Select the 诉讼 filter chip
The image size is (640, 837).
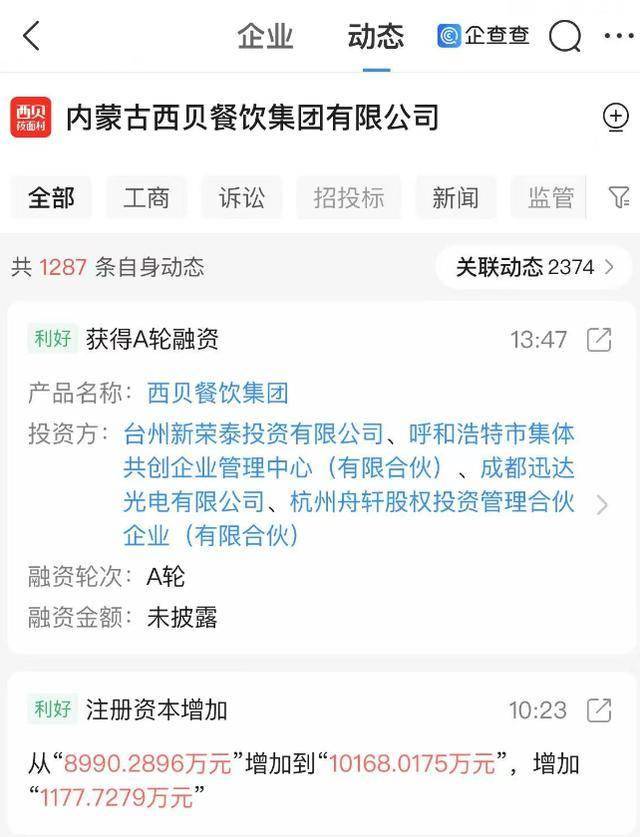[242, 197]
